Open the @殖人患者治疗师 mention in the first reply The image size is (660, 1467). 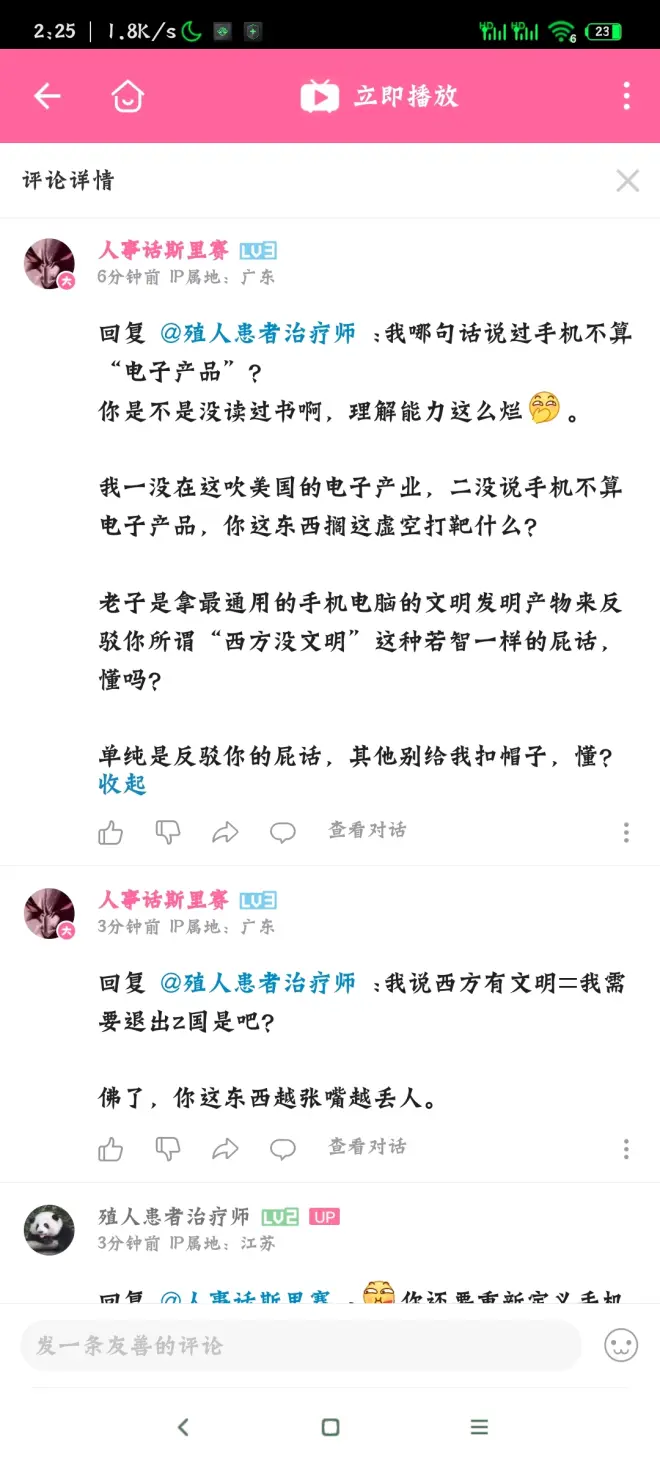[257, 334]
